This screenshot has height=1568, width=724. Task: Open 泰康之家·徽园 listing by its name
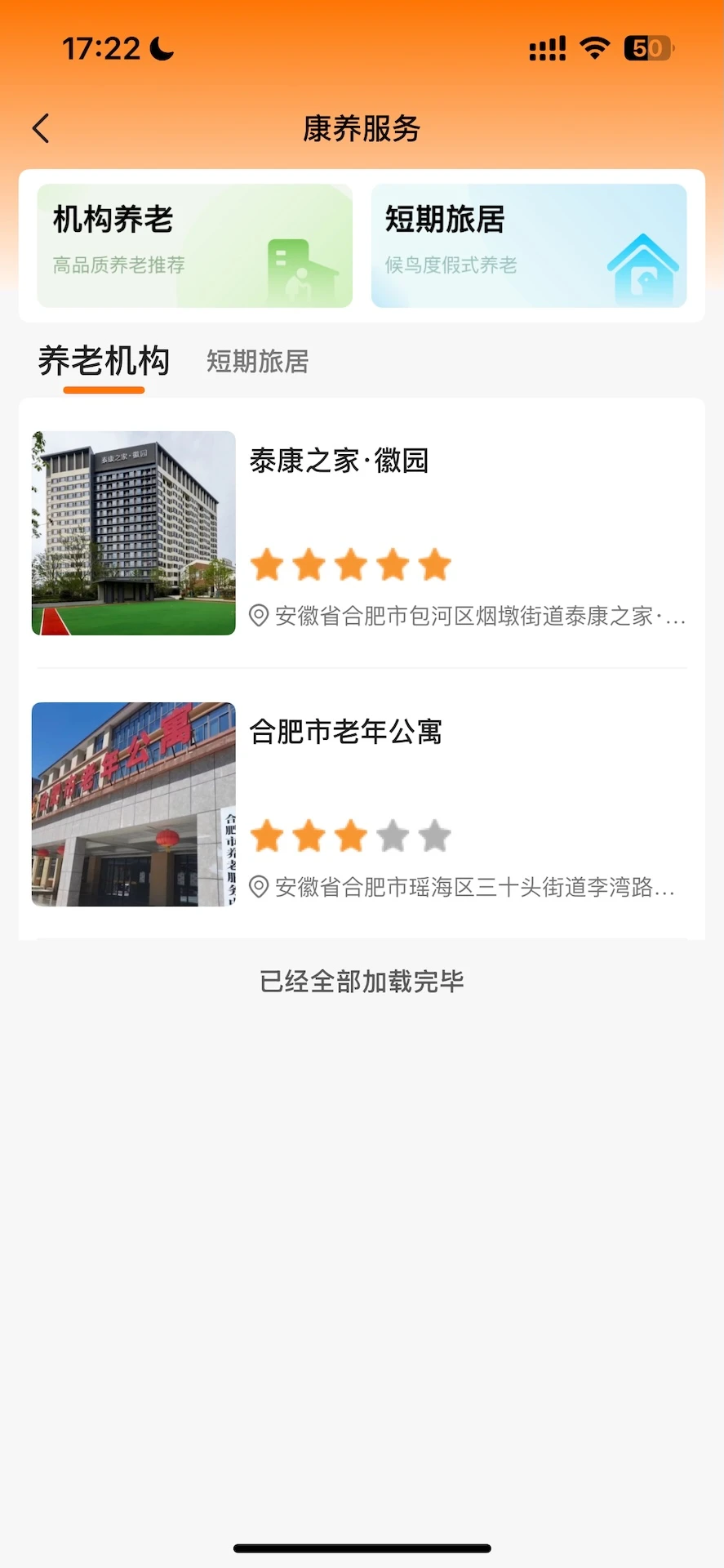[341, 461]
